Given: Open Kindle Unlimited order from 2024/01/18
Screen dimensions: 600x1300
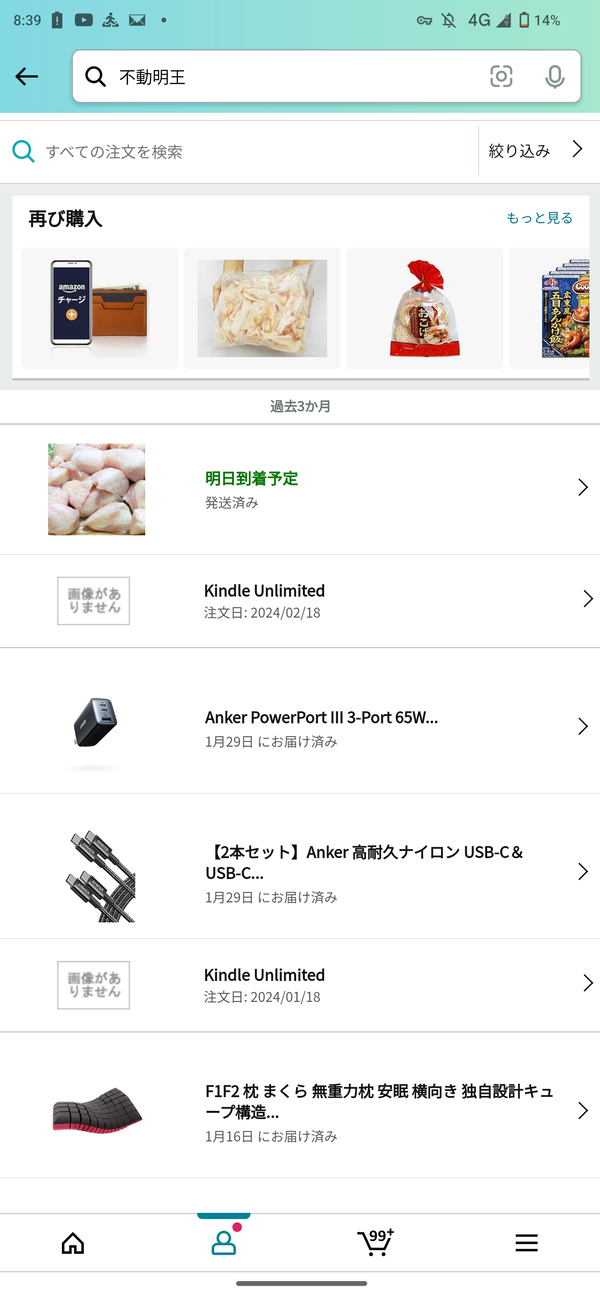Looking at the screenshot, I should tap(300, 984).
